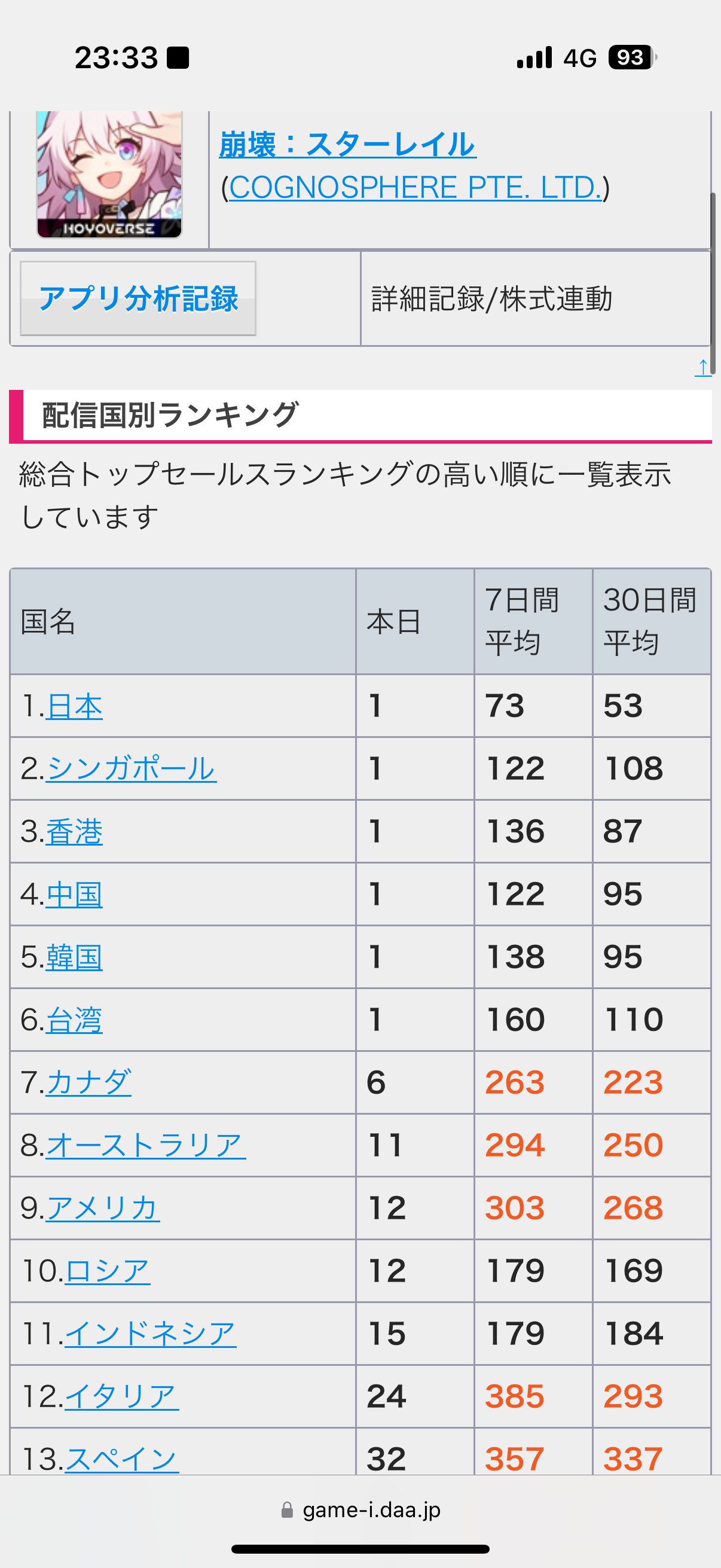
Task: Open the 韓国 country link
Action: click(75, 957)
